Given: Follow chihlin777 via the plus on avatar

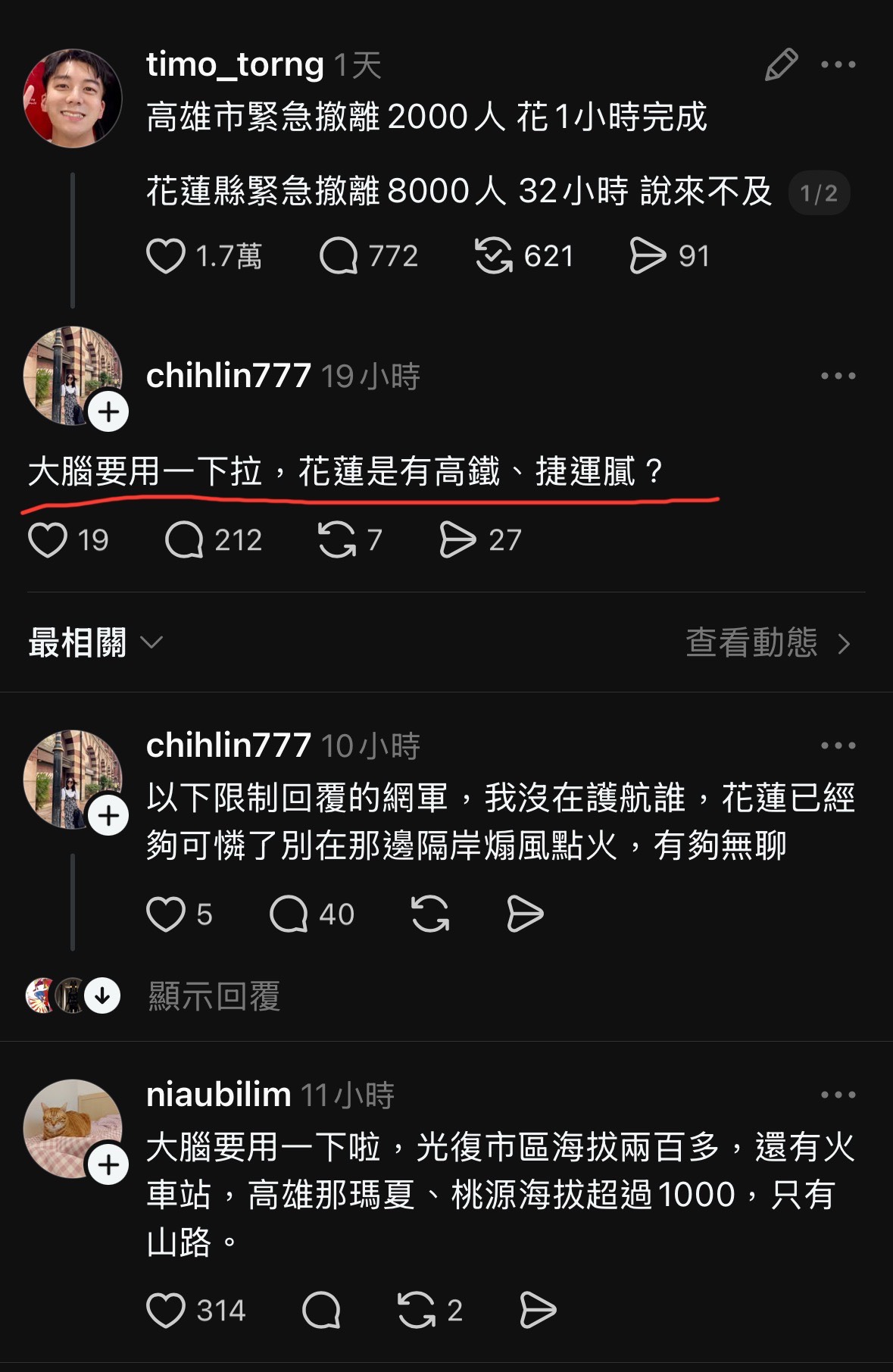Looking at the screenshot, I should pos(108,411).
